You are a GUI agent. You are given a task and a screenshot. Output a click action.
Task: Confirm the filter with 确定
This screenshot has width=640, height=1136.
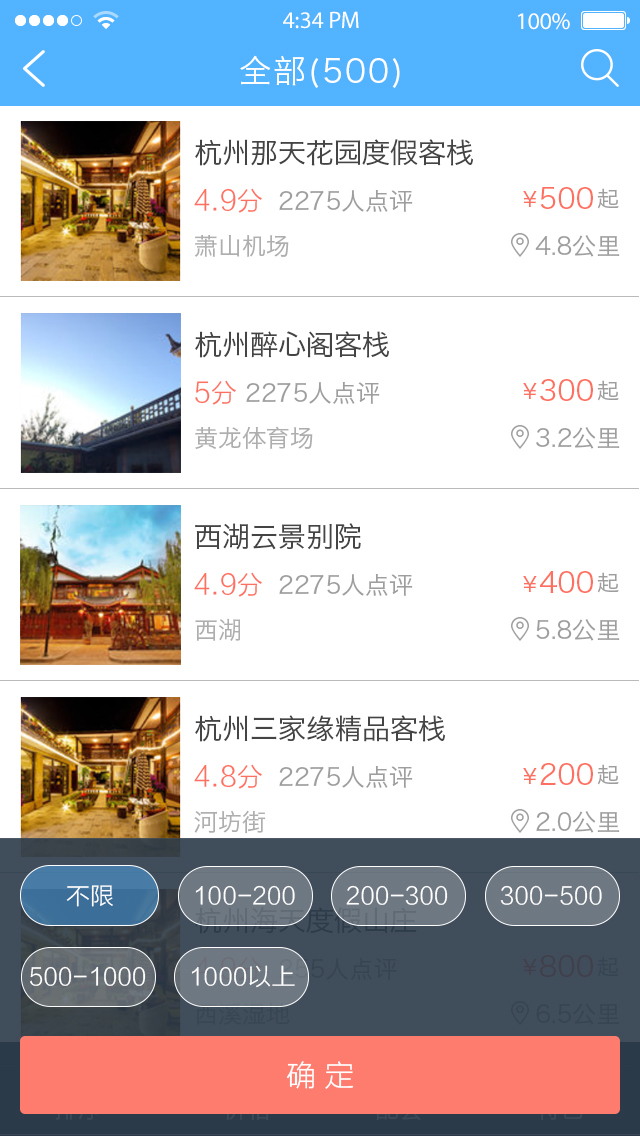coord(320,1075)
